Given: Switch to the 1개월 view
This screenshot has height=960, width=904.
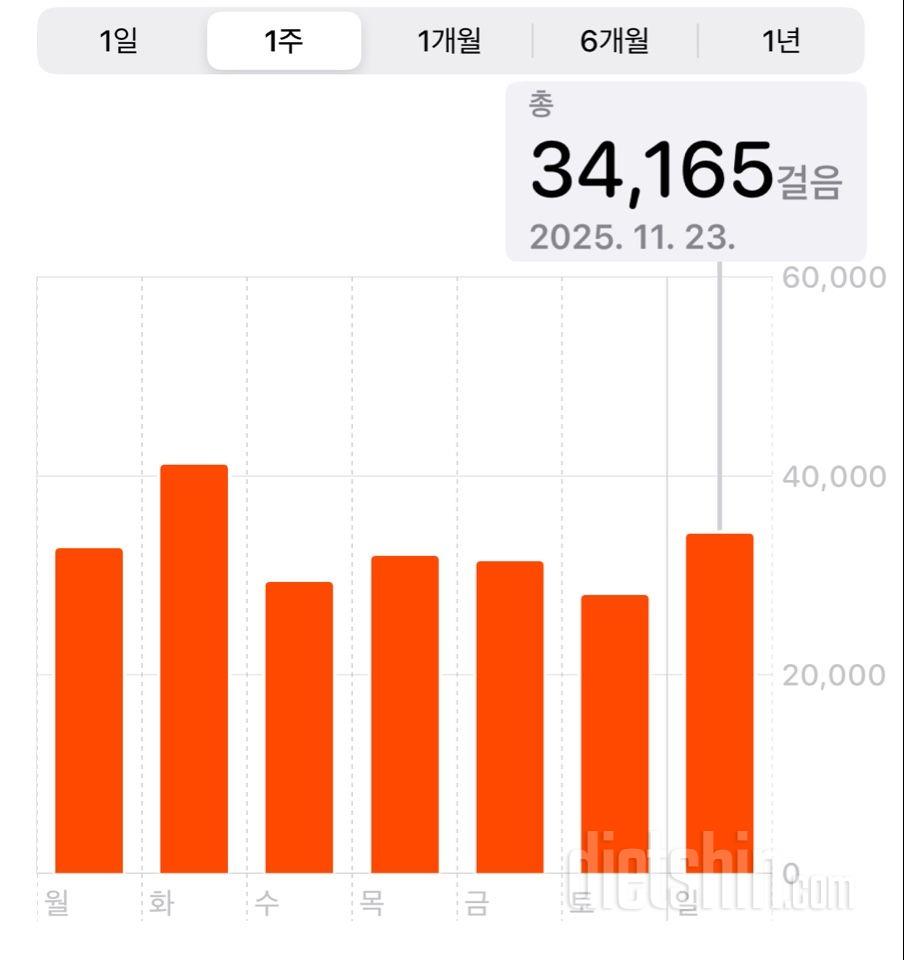Looking at the screenshot, I should [449, 41].
